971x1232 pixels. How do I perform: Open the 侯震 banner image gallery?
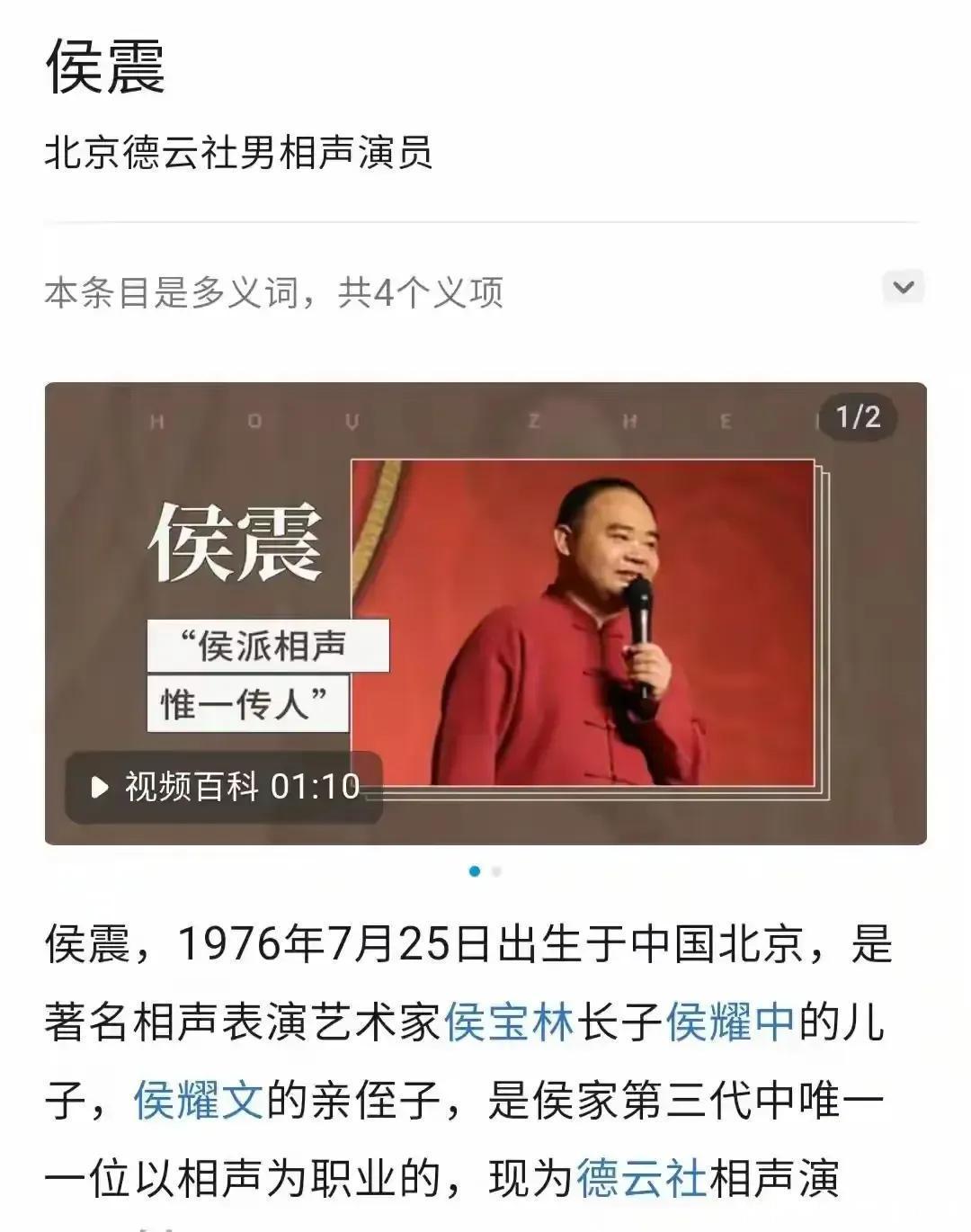click(583, 620)
